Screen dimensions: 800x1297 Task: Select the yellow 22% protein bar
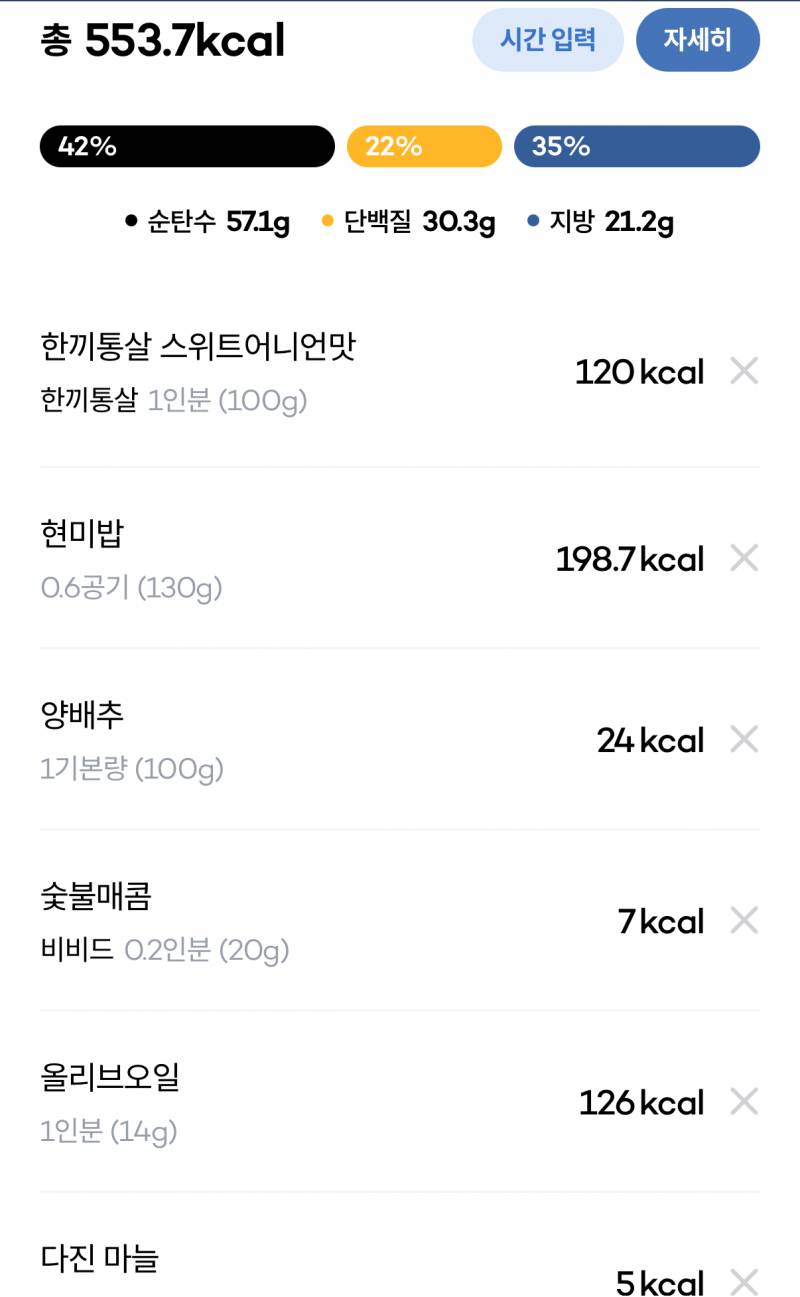coord(423,145)
